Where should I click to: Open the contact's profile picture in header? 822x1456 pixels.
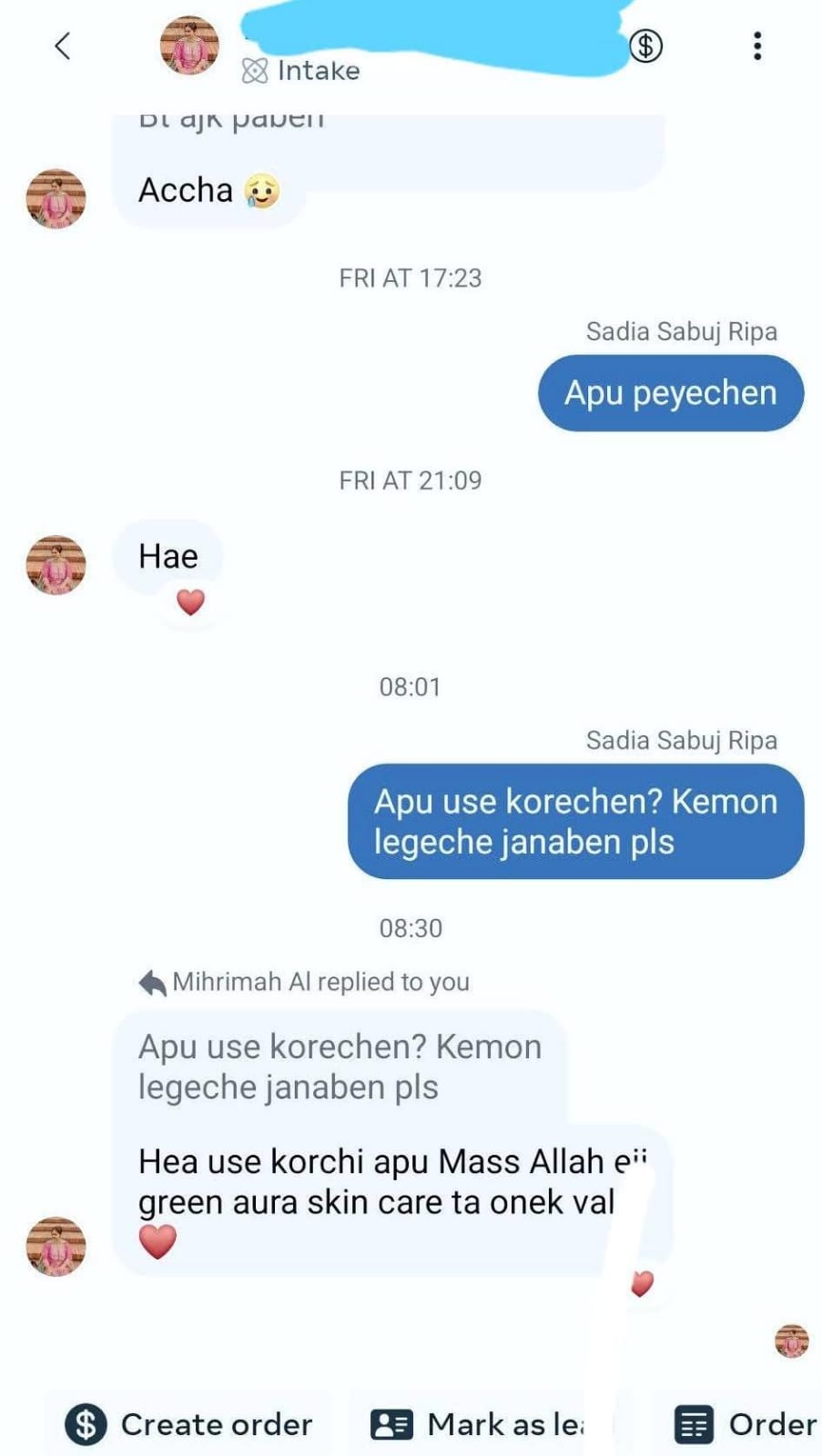pyautogui.click(x=189, y=45)
